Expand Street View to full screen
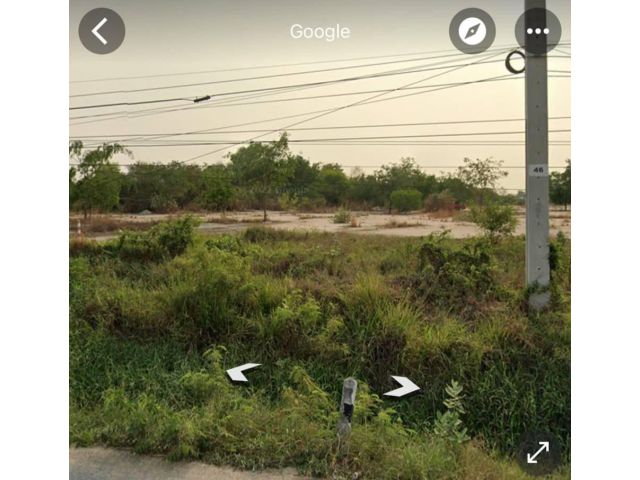Screen dimensions: 640x480 [538, 452]
